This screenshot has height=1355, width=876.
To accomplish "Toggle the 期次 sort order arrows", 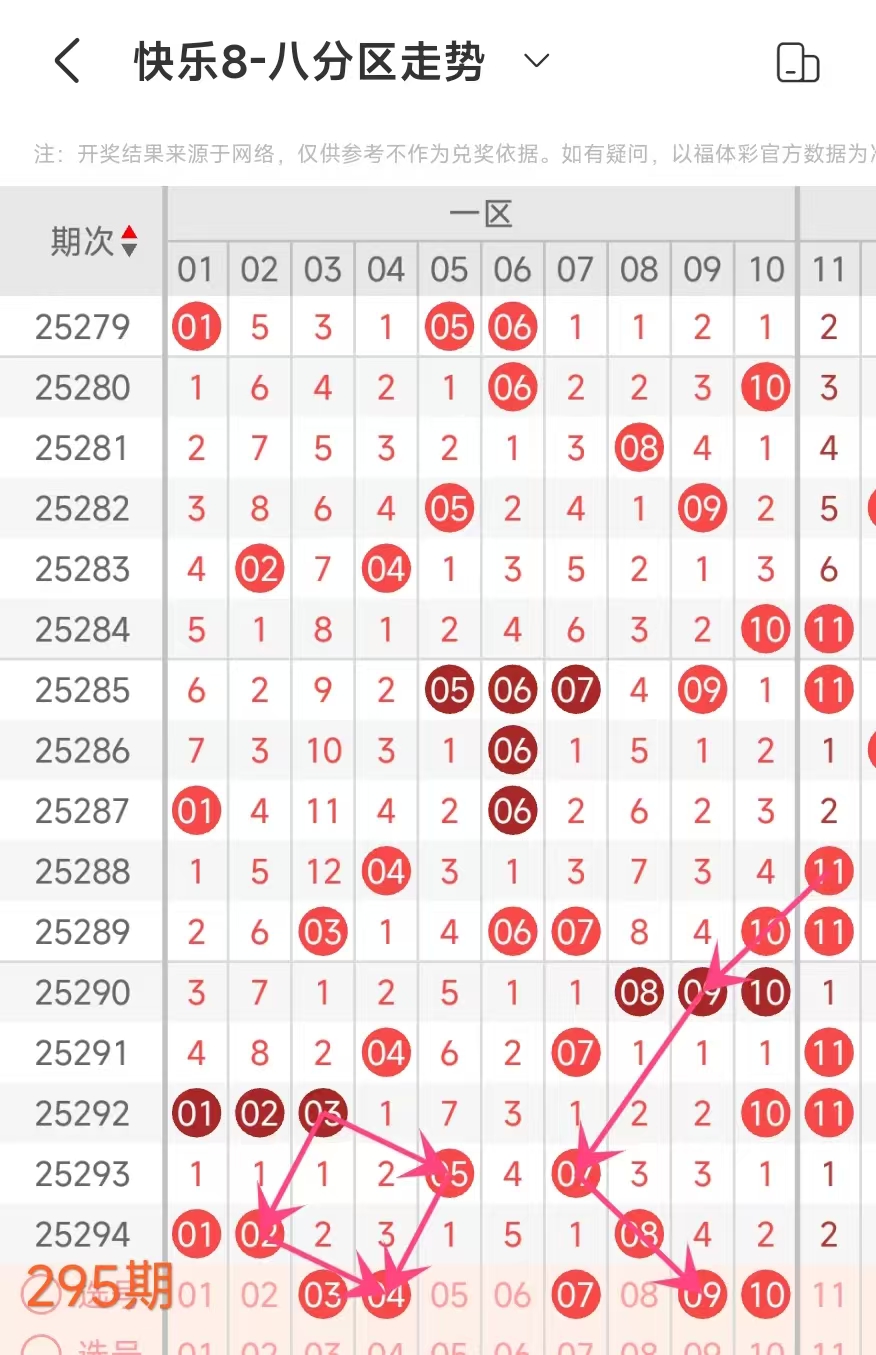I will 129,241.
